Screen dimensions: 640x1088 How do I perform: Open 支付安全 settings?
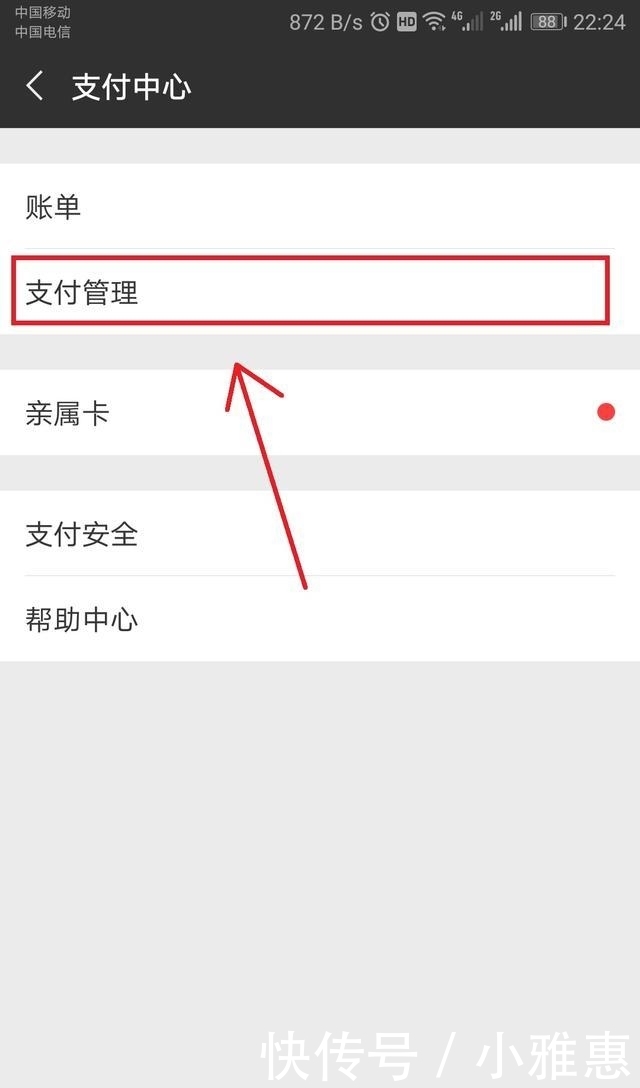[320, 533]
